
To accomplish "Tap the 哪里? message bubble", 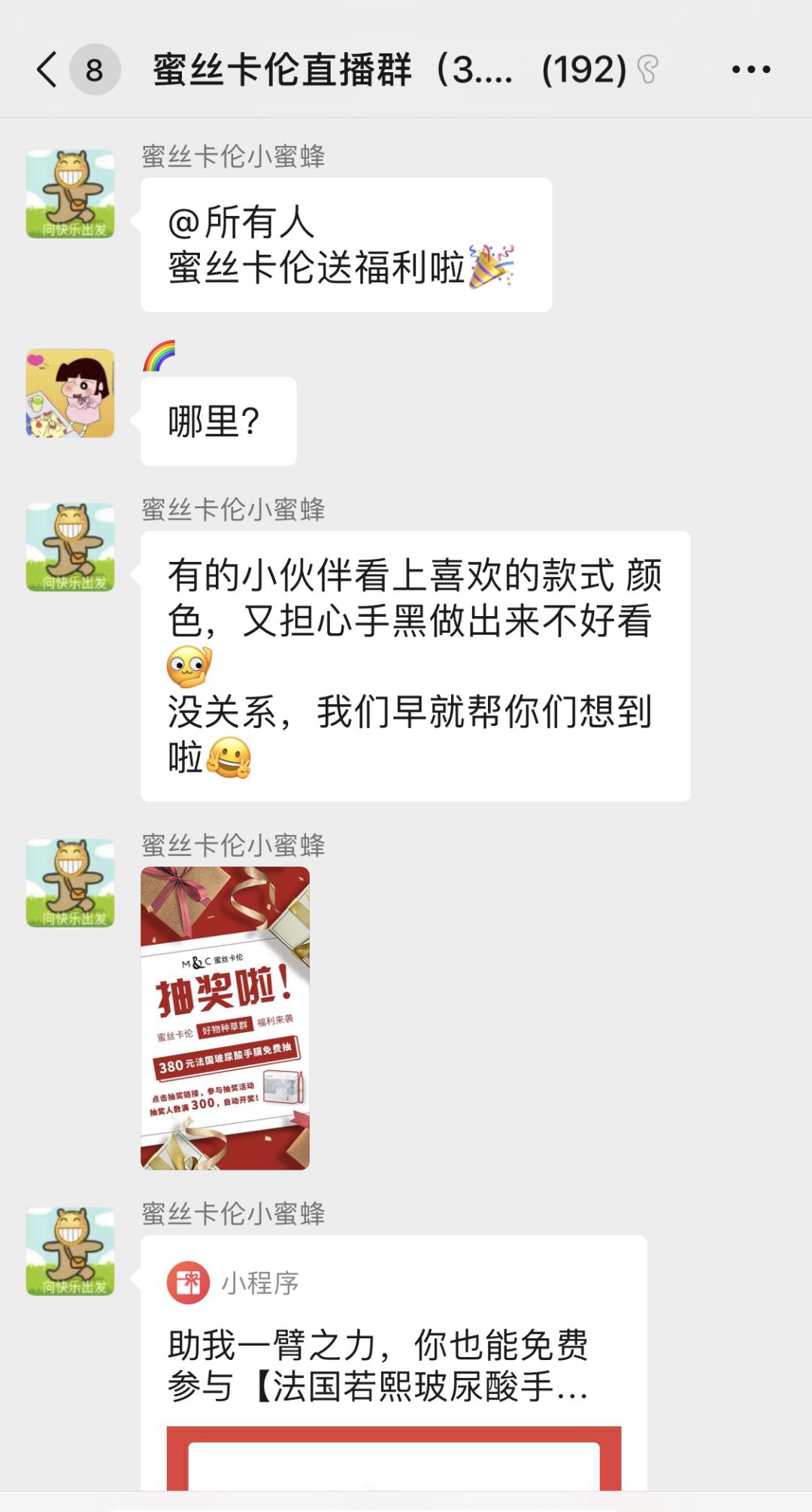I will tap(218, 423).
